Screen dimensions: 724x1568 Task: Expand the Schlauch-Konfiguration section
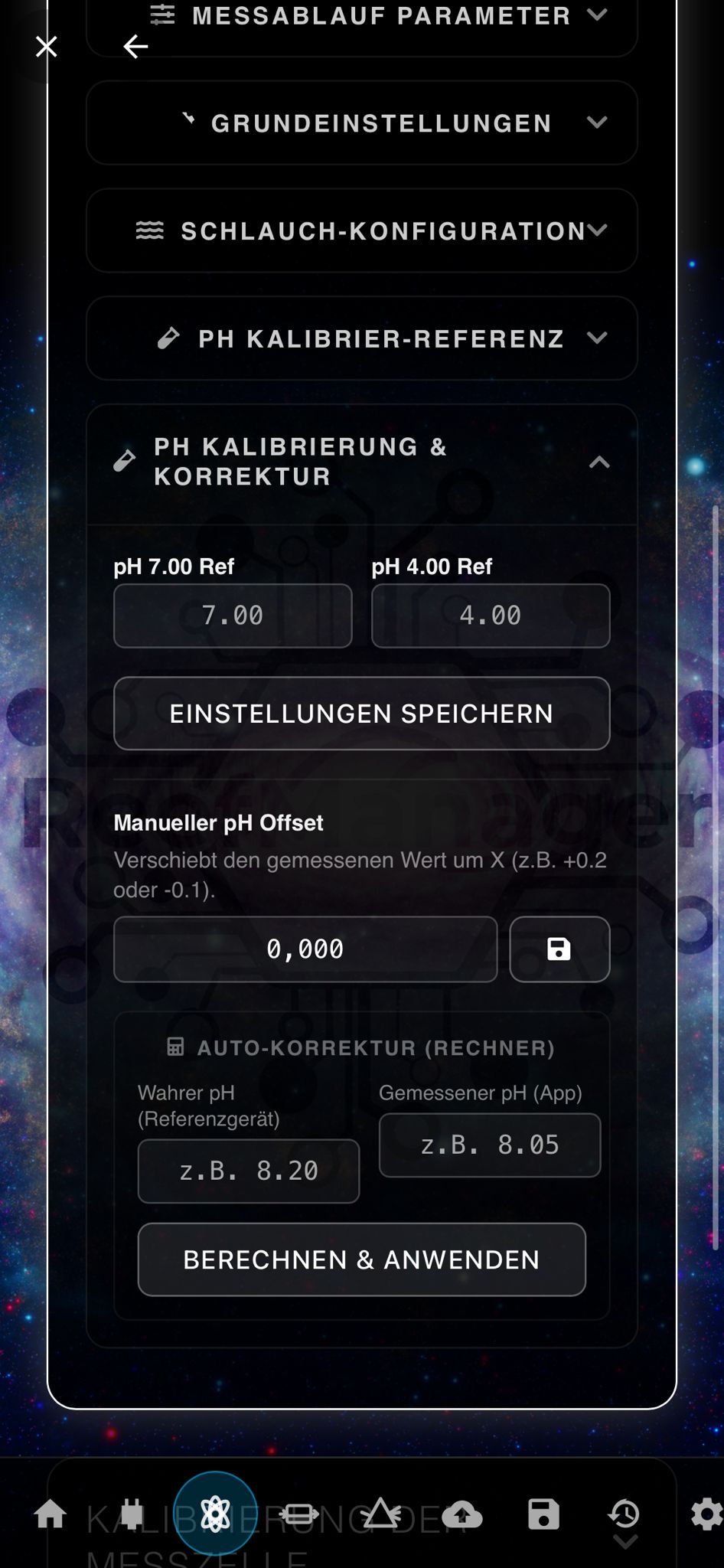pyautogui.click(x=361, y=230)
